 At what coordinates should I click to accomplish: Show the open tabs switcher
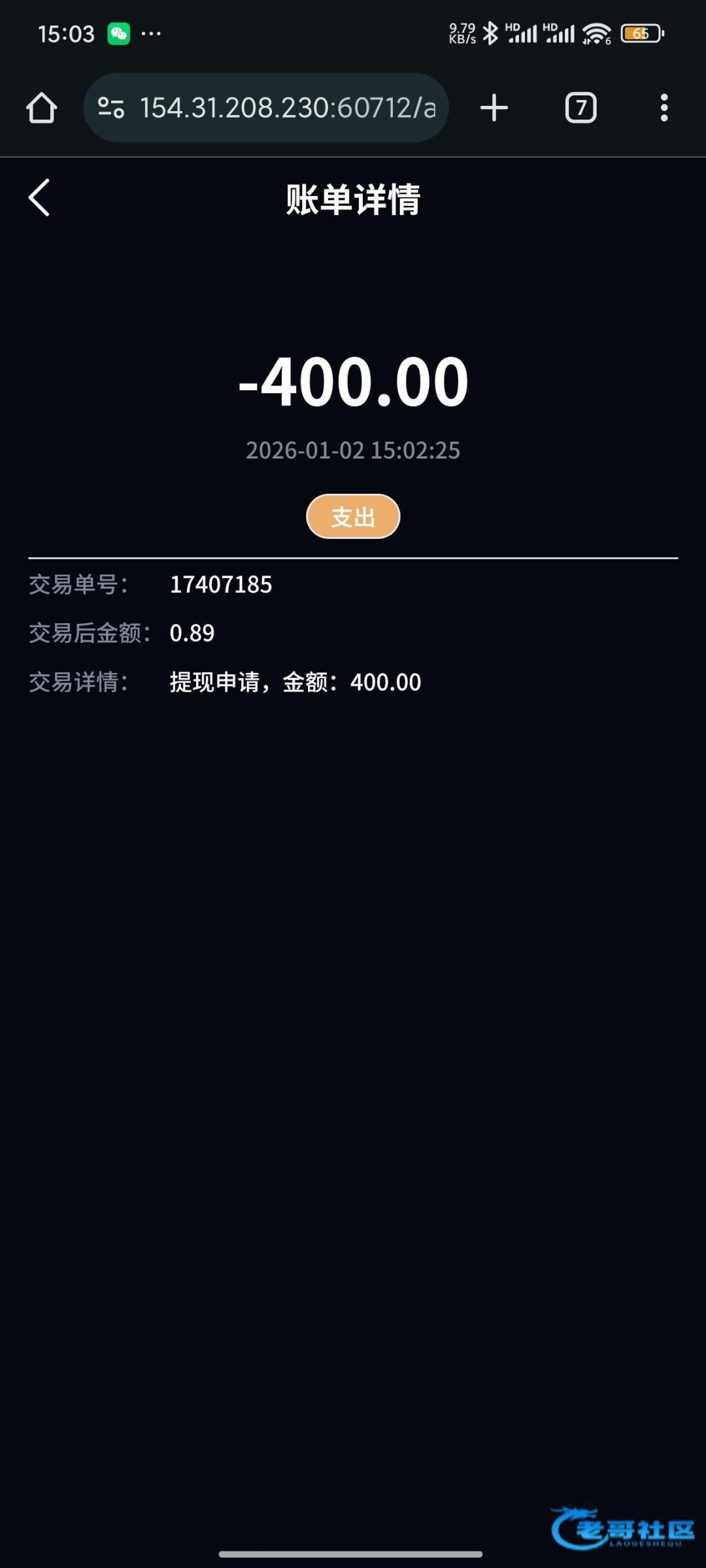580,108
